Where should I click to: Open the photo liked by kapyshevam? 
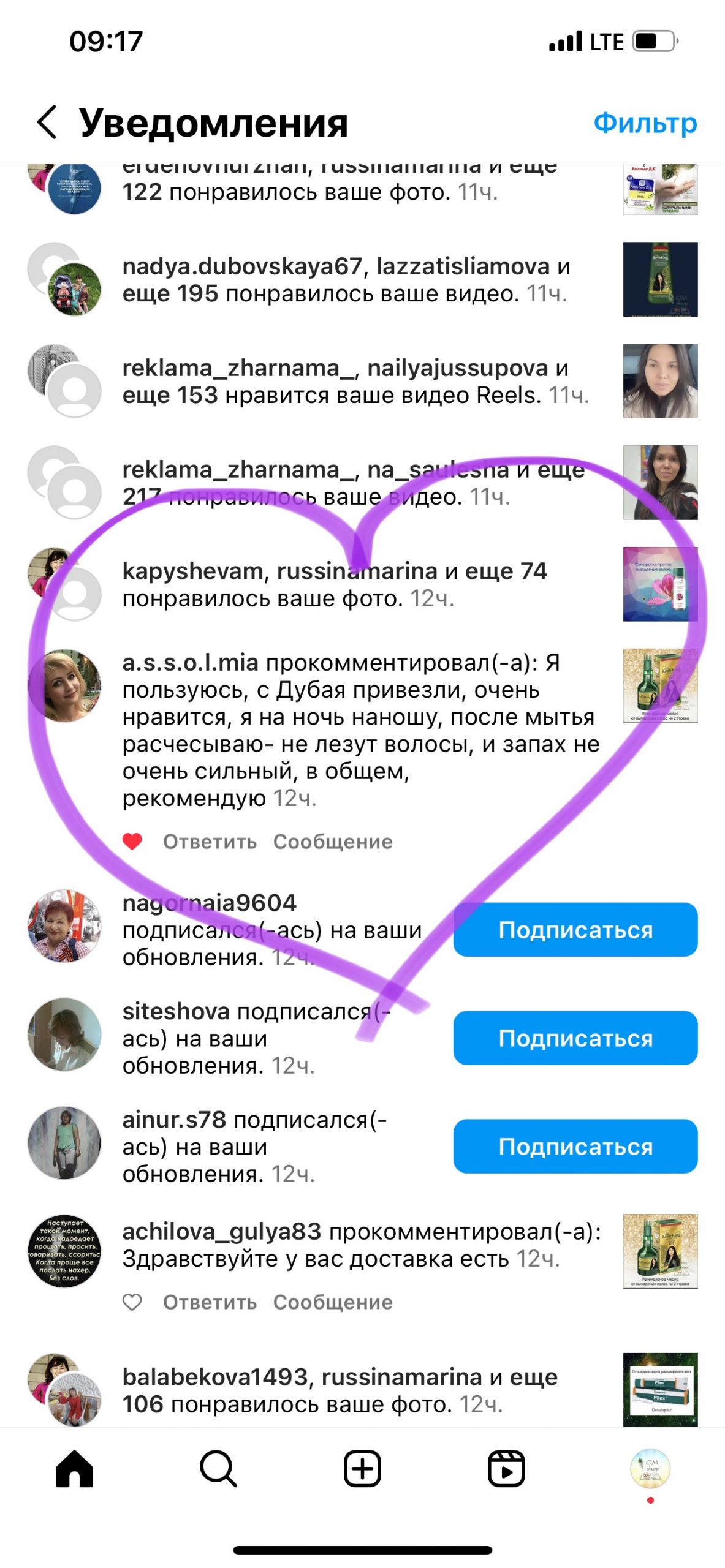(x=660, y=584)
